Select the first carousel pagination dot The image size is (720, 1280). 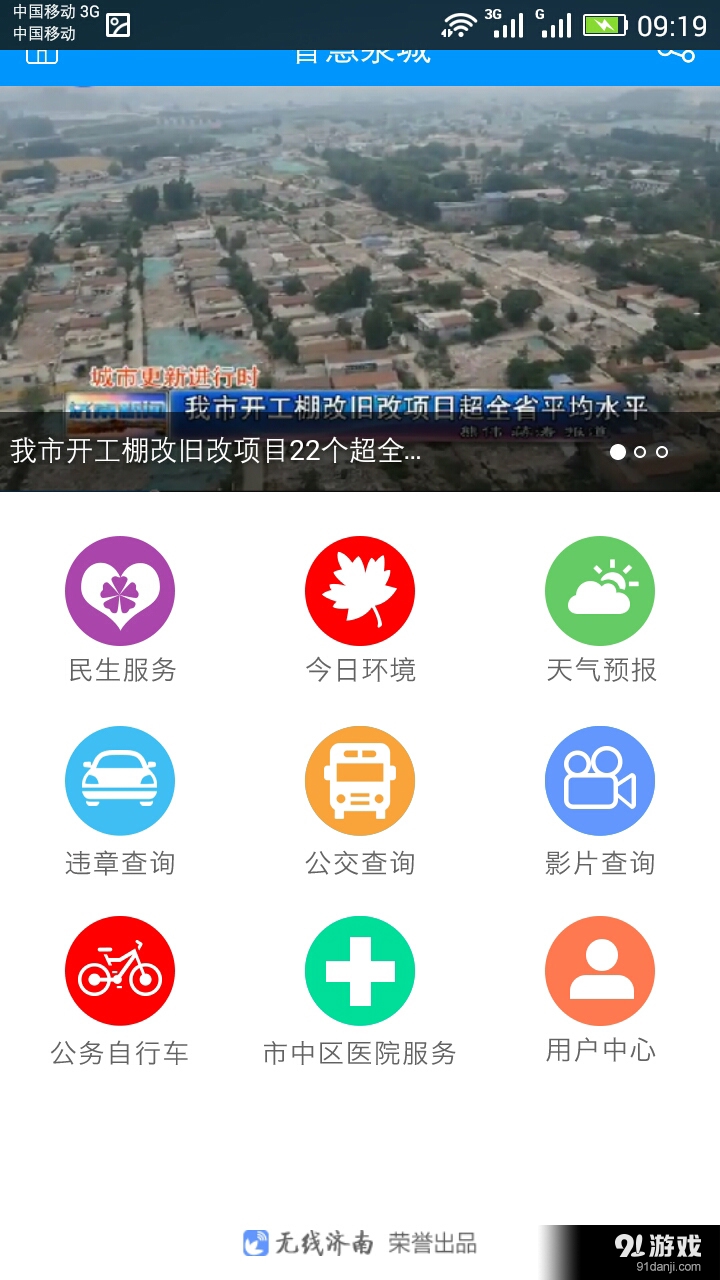tap(617, 452)
